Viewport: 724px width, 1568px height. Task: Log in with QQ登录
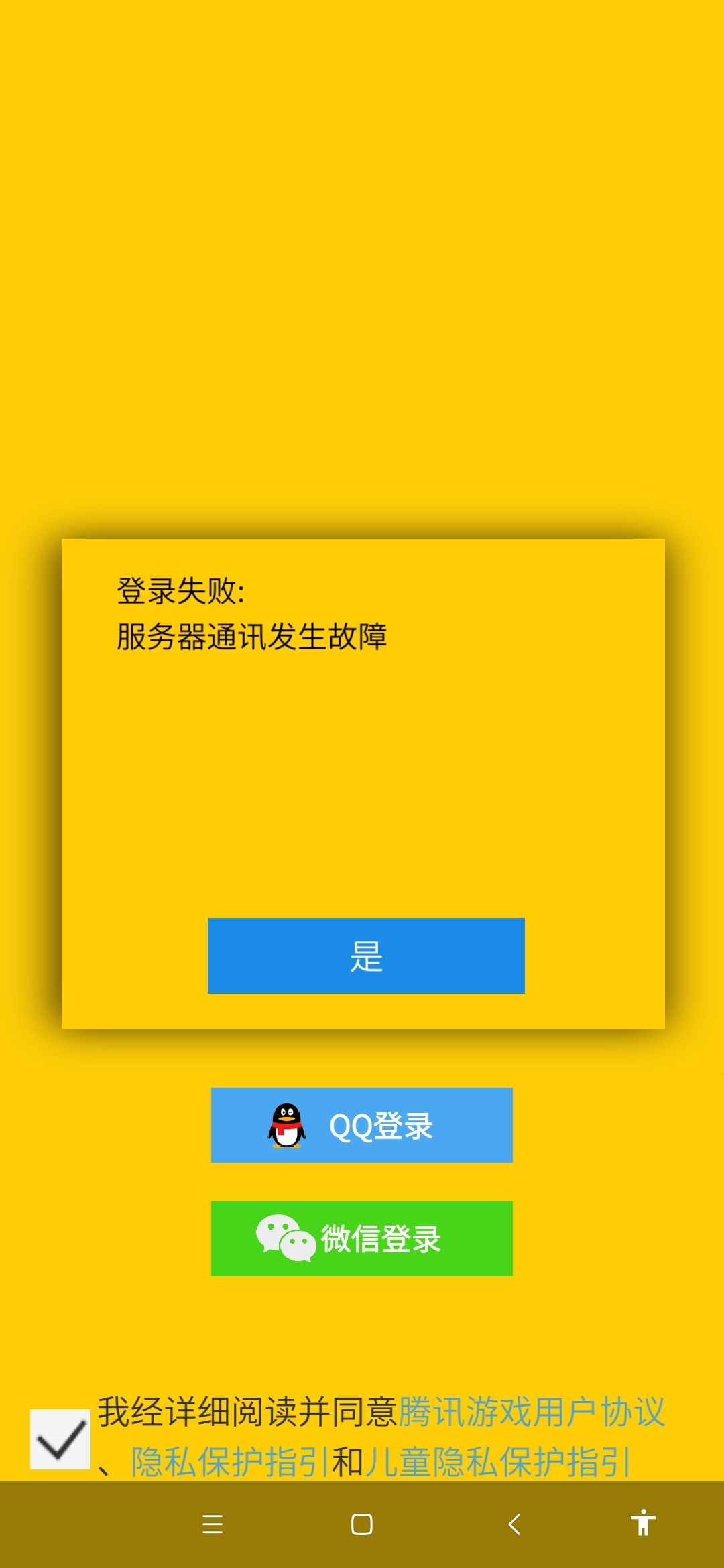click(362, 1125)
